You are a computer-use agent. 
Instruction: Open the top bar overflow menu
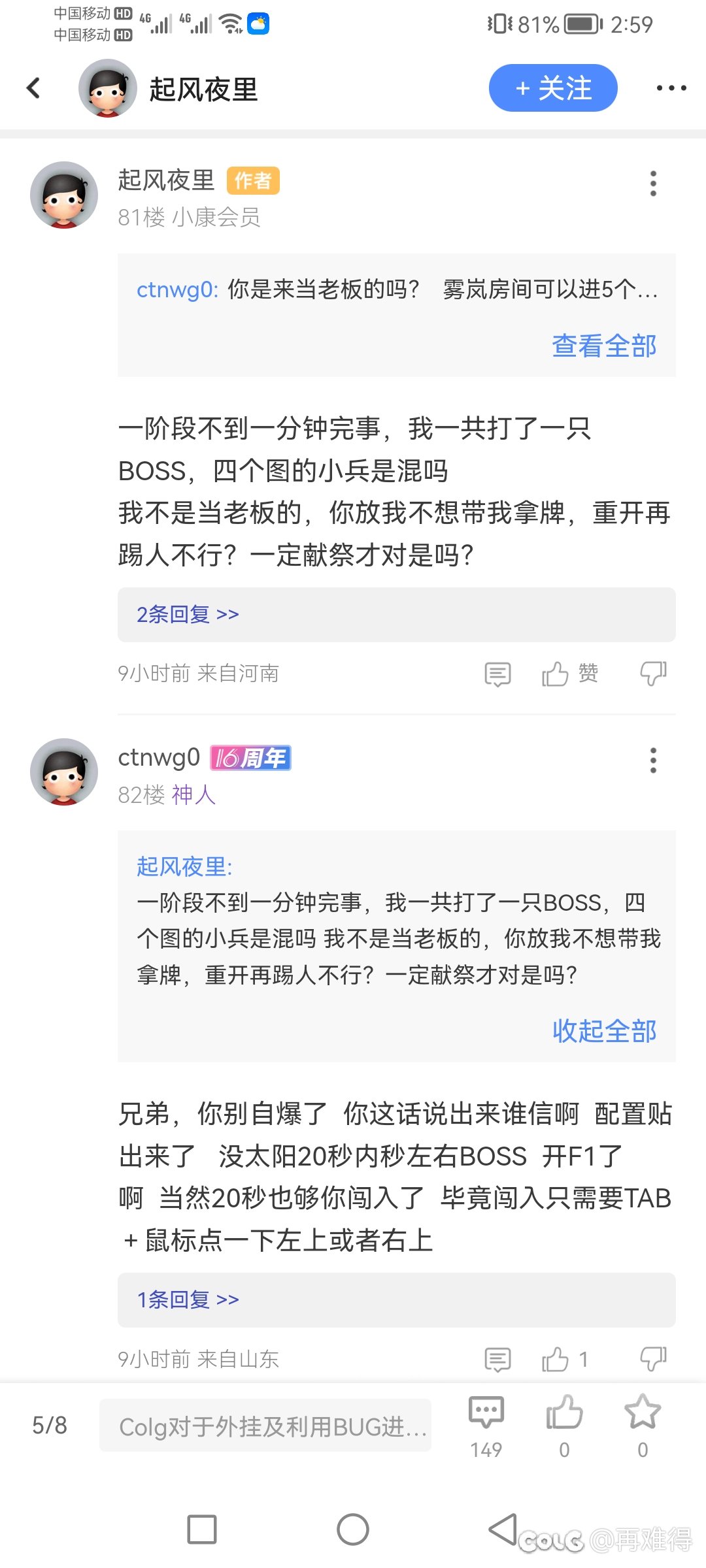pyautogui.click(x=671, y=88)
